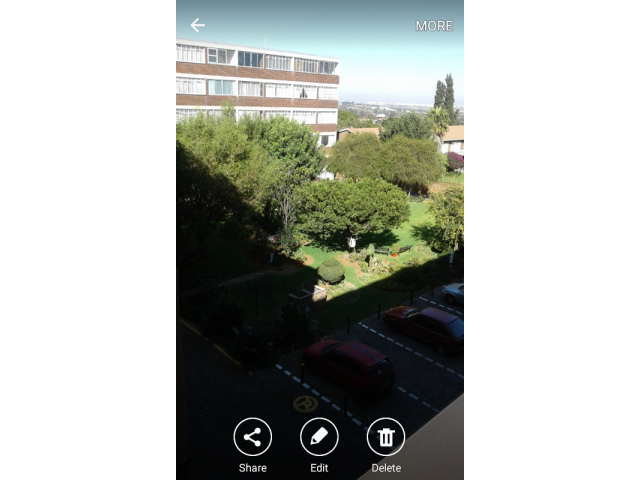The image size is (640, 480).
Task: Delete this photo using the trash icon
Action: [x=386, y=437]
